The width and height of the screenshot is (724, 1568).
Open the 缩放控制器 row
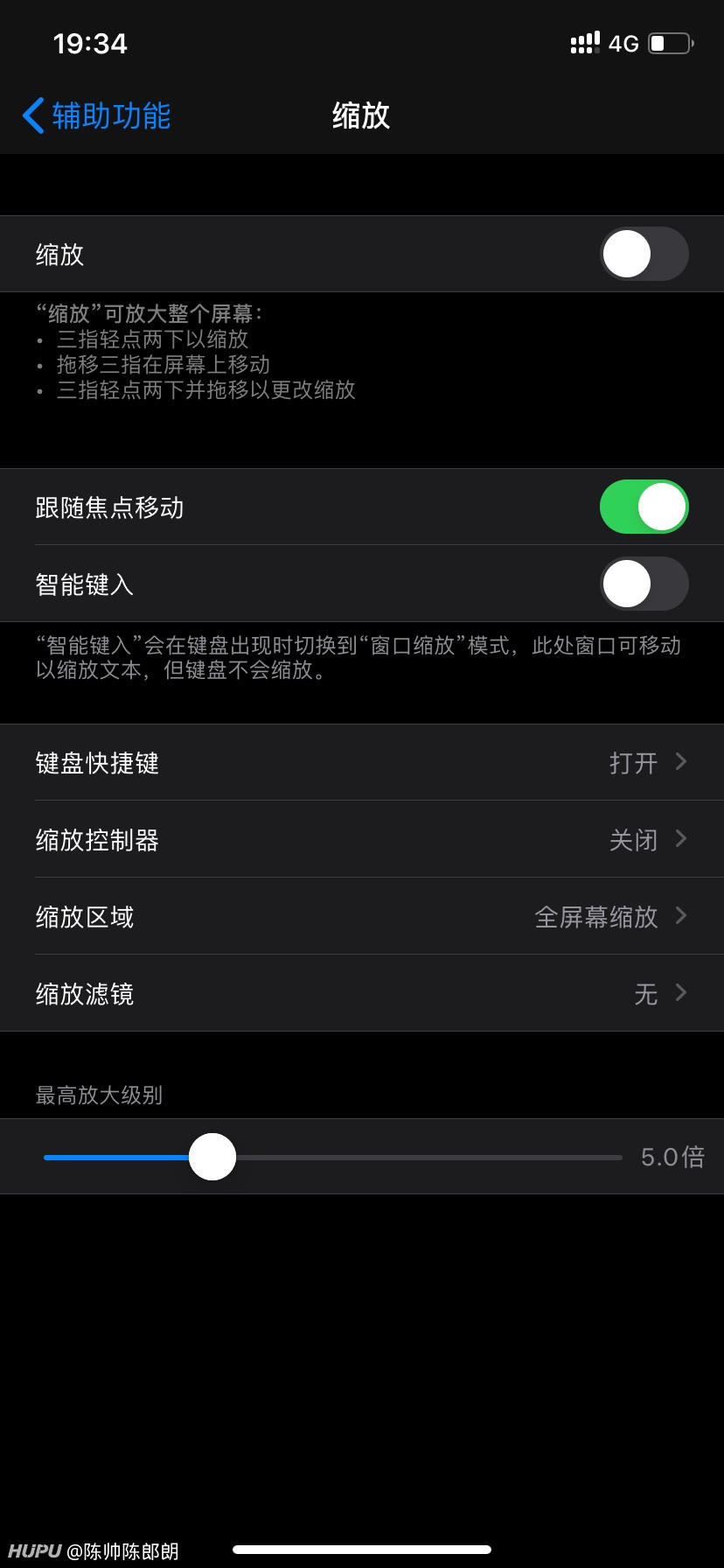point(362,839)
